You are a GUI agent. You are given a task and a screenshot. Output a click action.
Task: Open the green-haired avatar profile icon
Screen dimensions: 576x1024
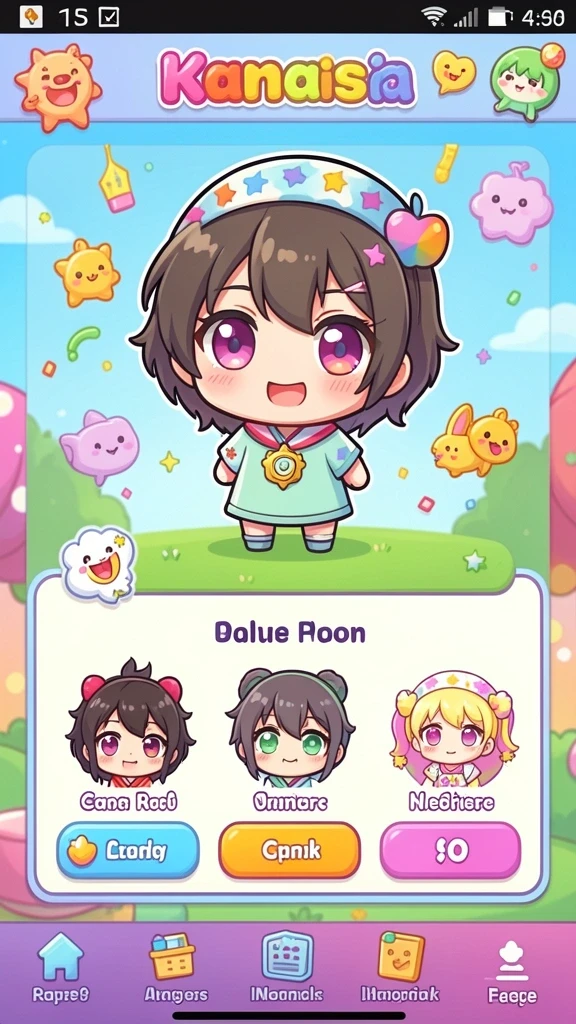[x=527, y=81]
